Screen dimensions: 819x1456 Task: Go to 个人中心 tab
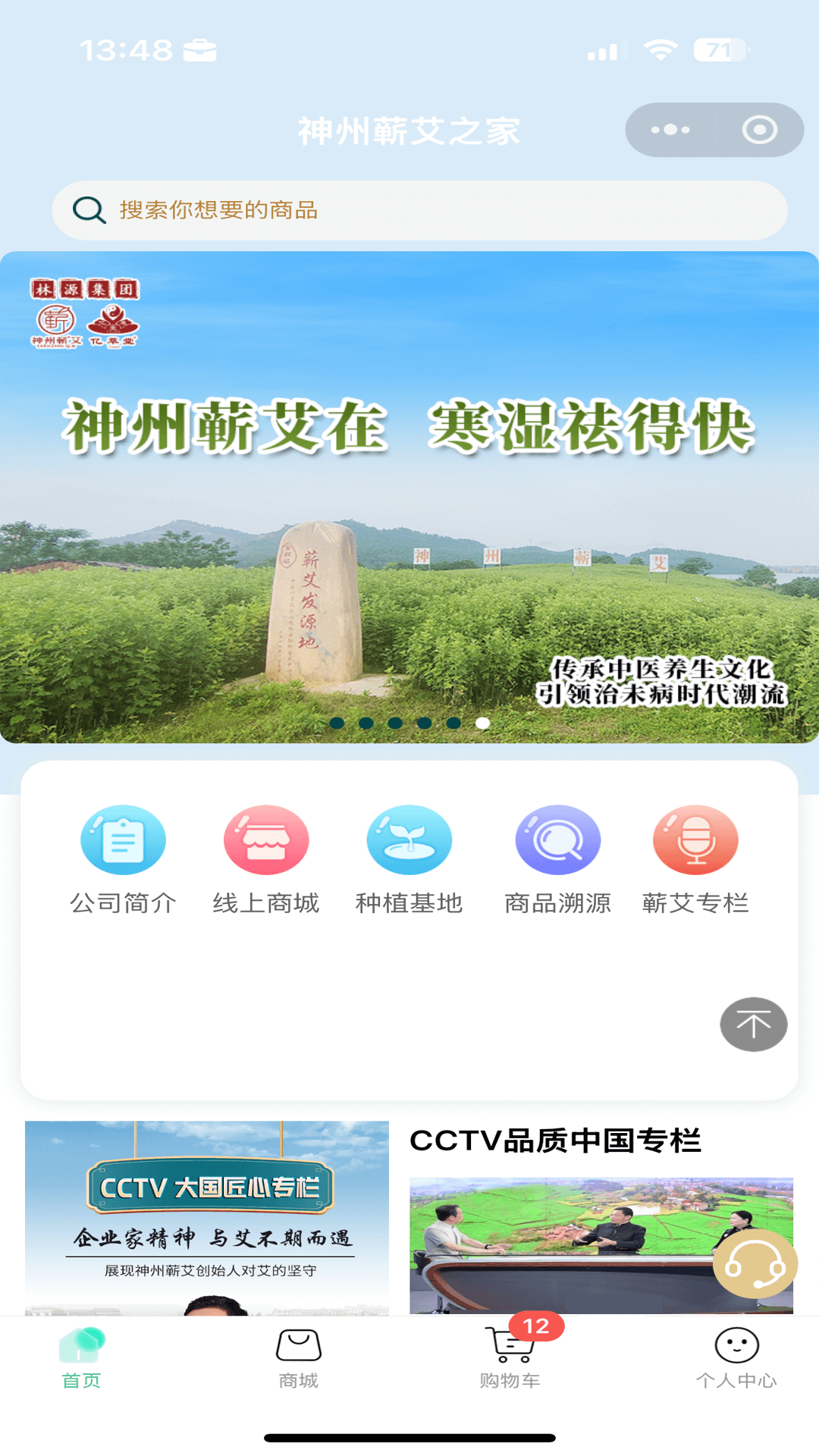pos(736,1359)
